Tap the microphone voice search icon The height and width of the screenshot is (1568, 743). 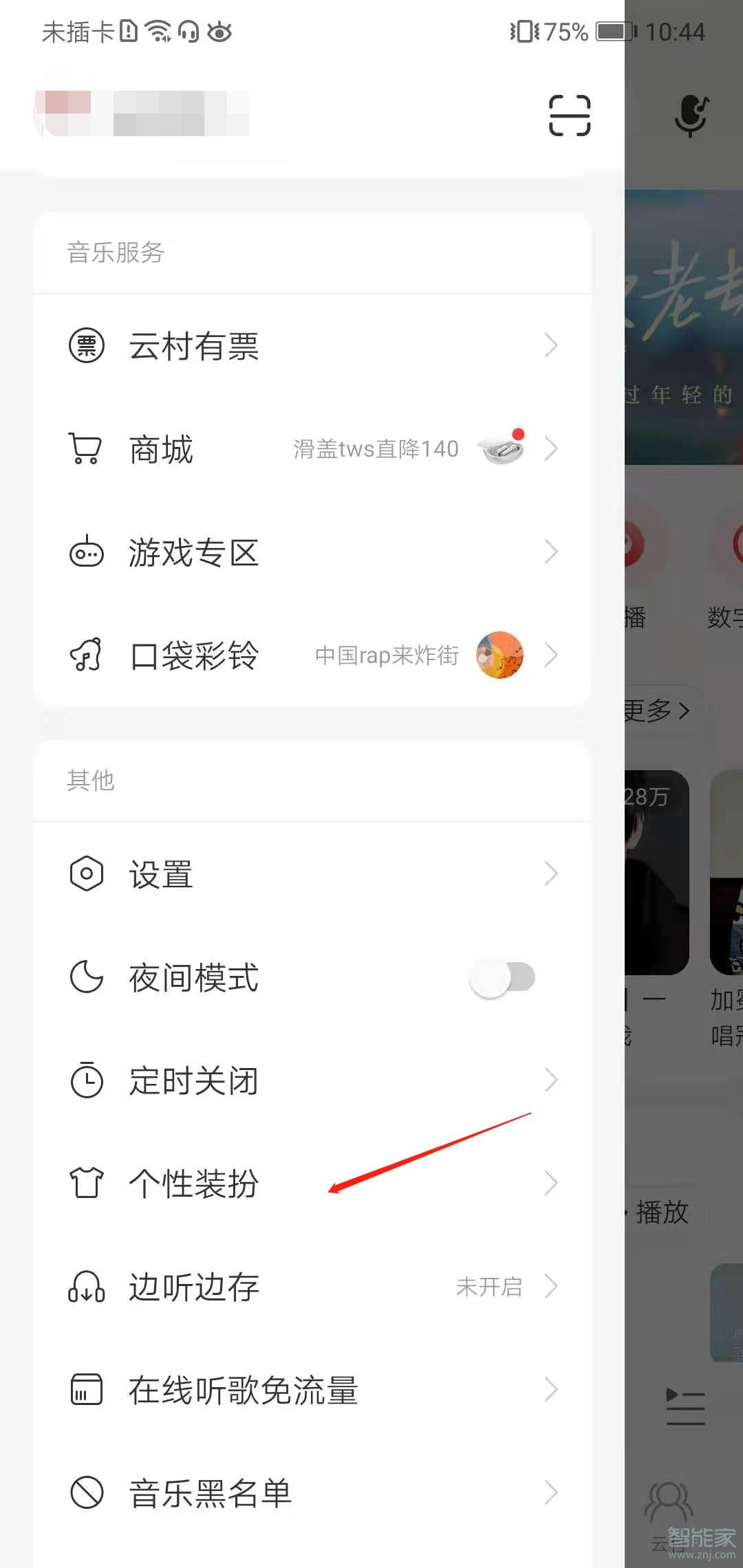coord(690,117)
